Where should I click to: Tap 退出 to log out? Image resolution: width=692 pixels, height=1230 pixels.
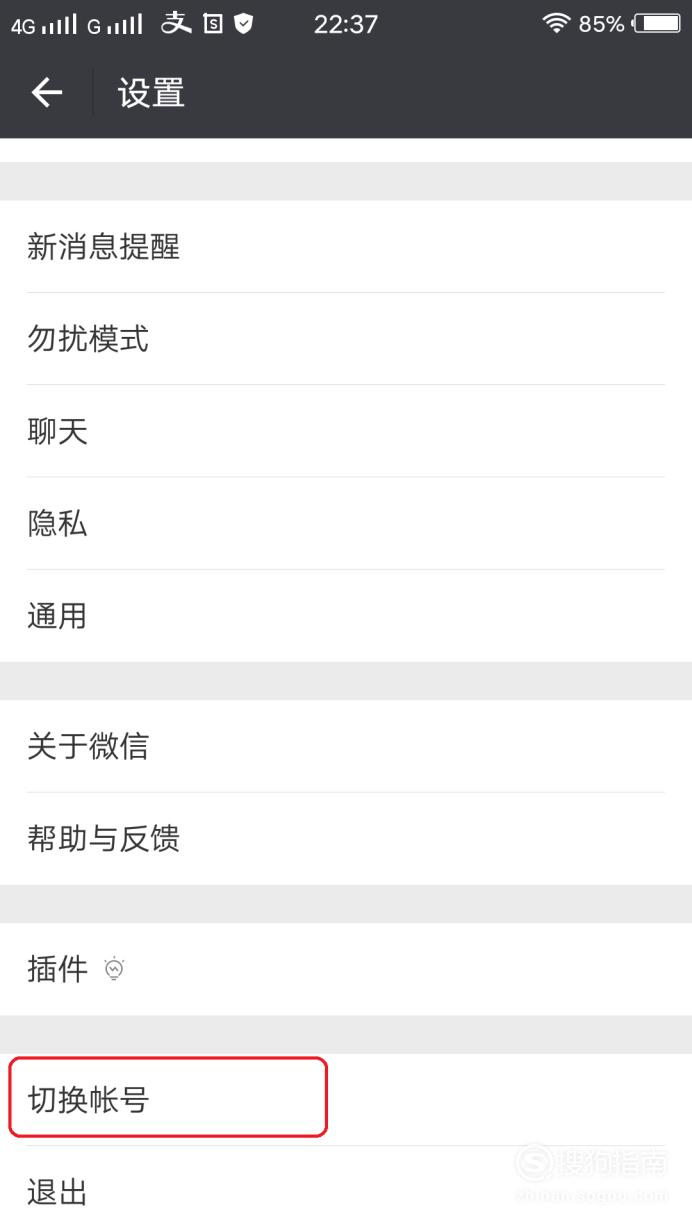tap(346, 1190)
